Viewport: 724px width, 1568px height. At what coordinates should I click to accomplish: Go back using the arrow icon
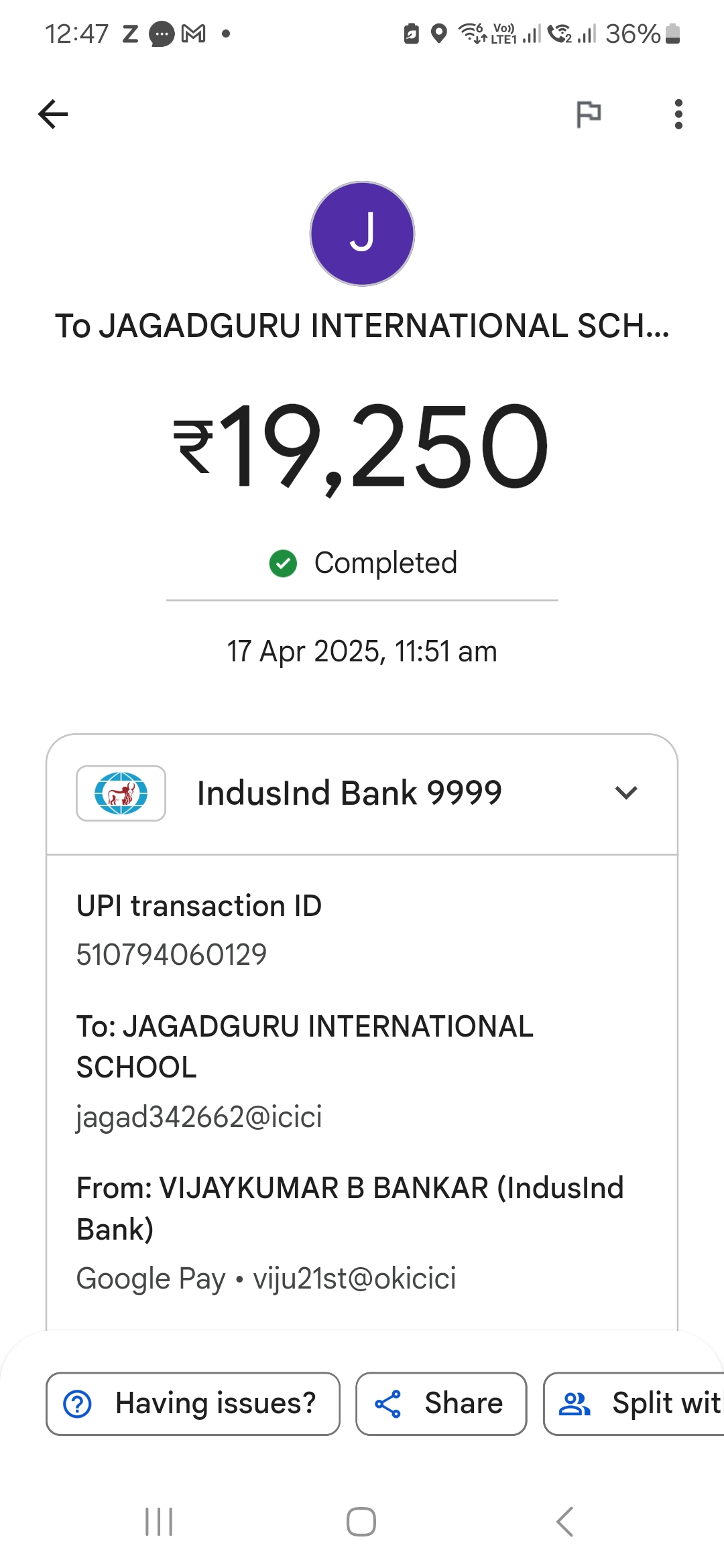(54, 114)
